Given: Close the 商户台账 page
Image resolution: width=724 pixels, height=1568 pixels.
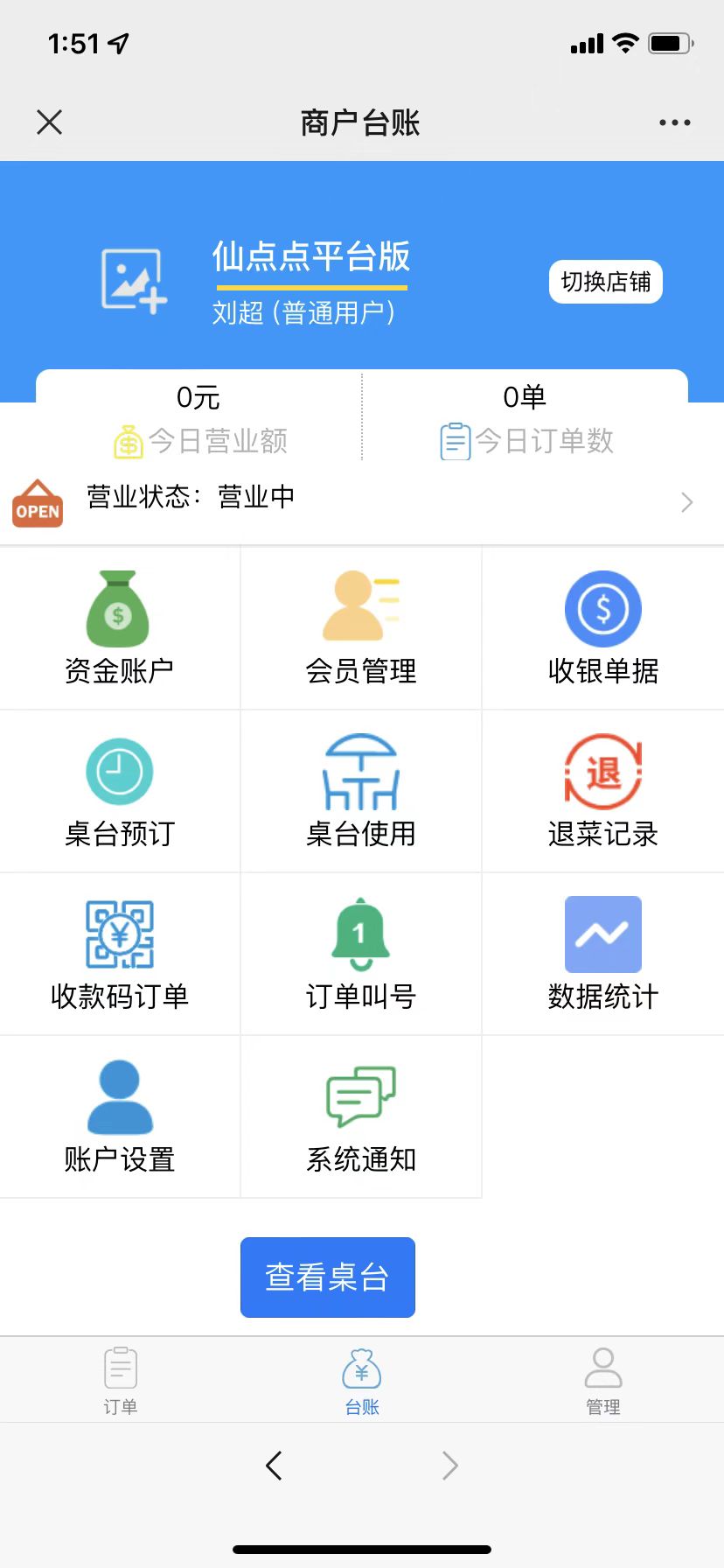Looking at the screenshot, I should (50, 122).
